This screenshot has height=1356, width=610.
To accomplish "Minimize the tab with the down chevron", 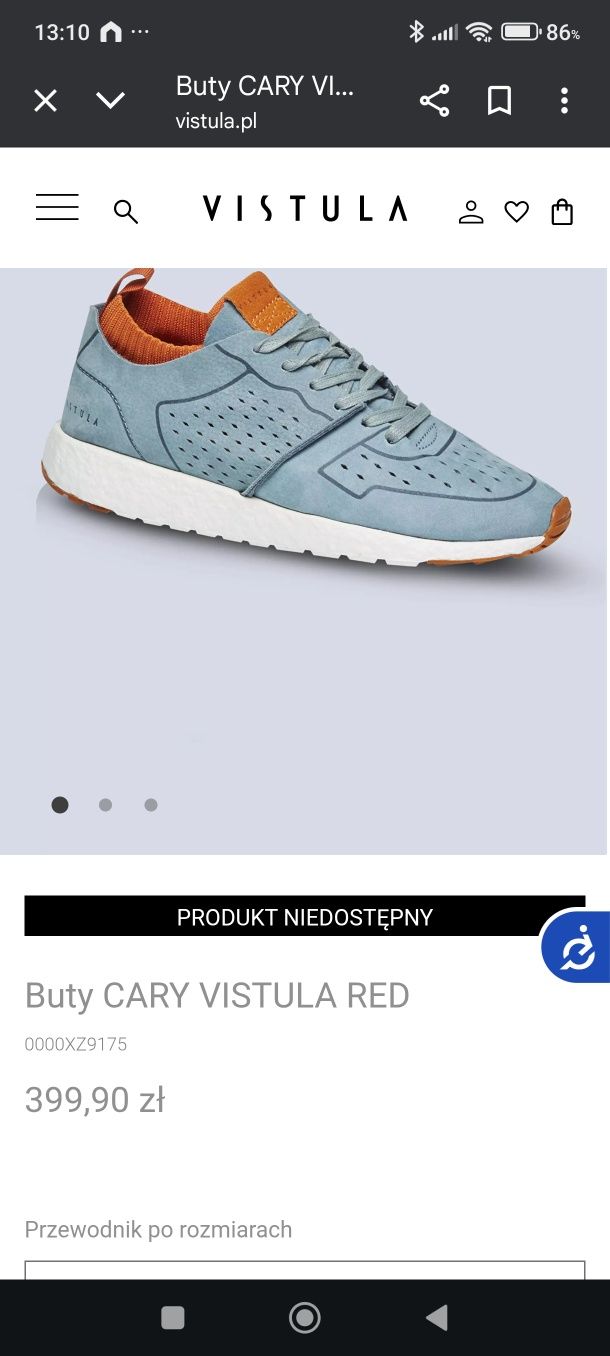I will click(110, 100).
